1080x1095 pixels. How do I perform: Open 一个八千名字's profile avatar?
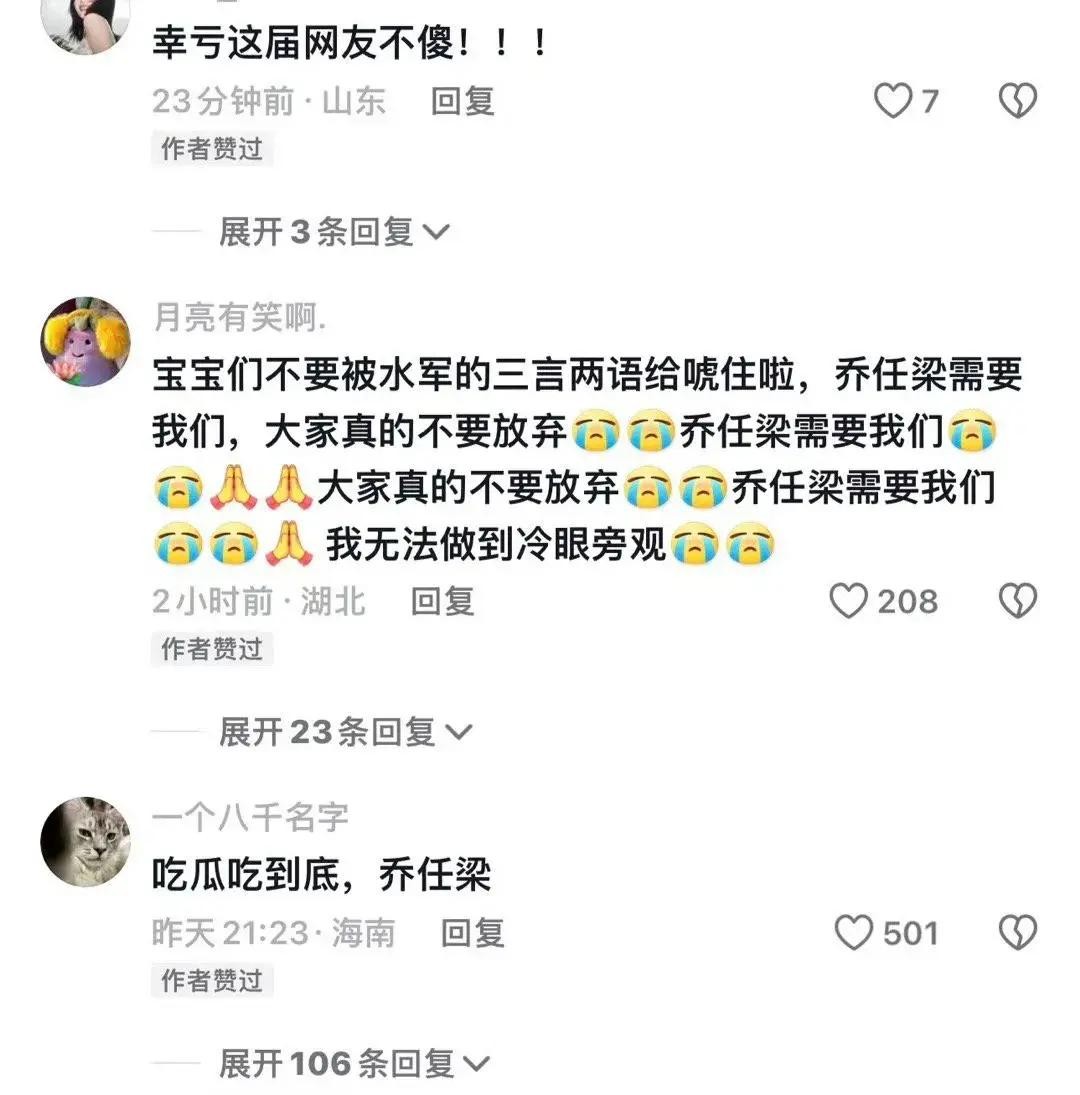coord(86,841)
